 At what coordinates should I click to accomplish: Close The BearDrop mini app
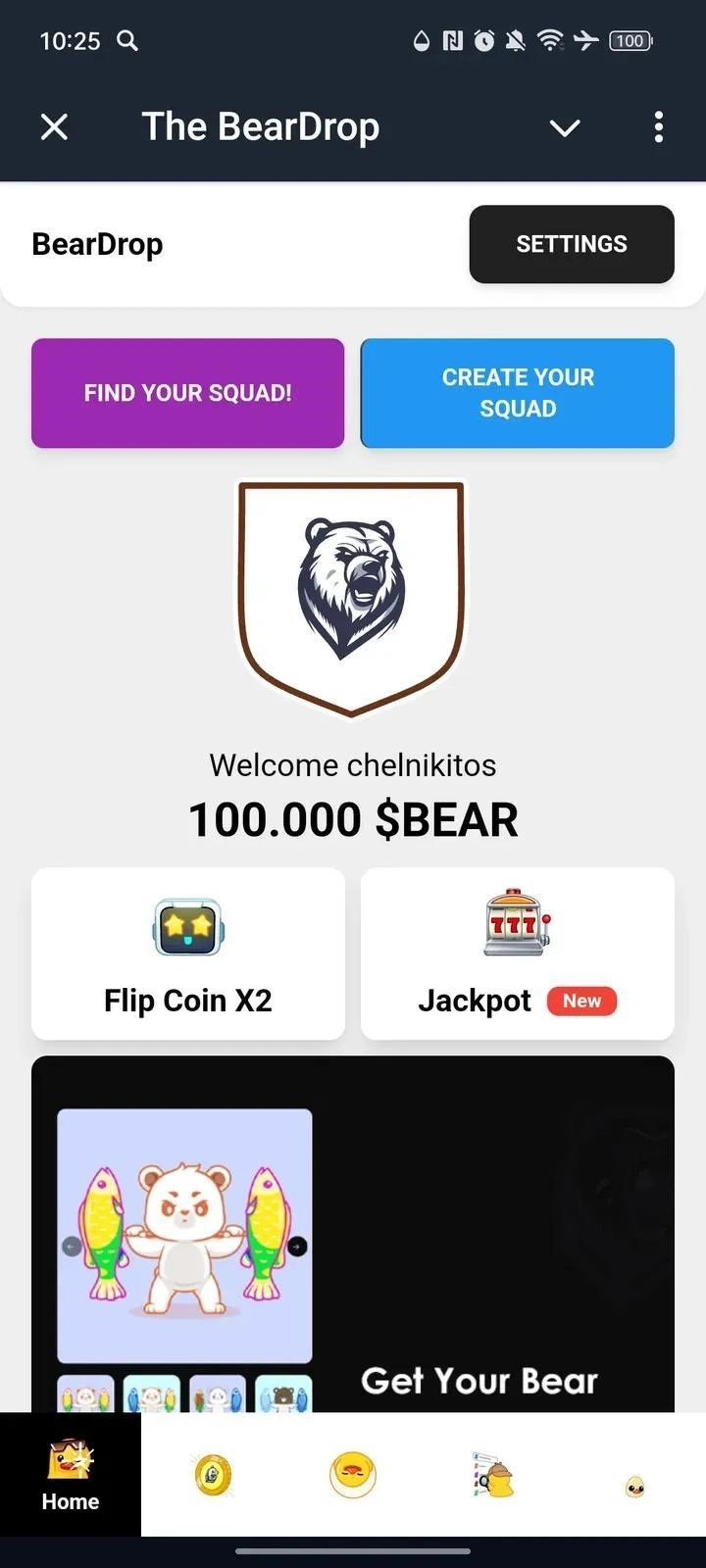[x=55, y=126]
